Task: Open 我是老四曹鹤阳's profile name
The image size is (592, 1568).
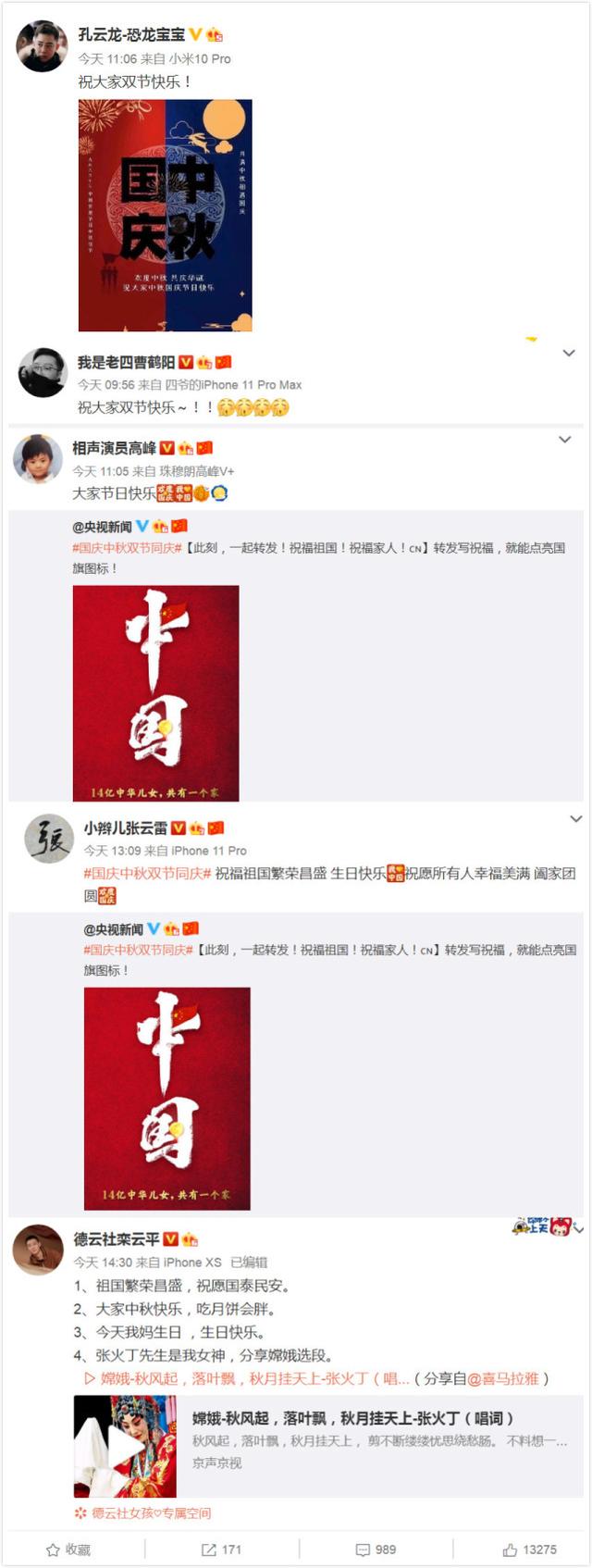Action: pyautogui.click(x=126, y=362)
